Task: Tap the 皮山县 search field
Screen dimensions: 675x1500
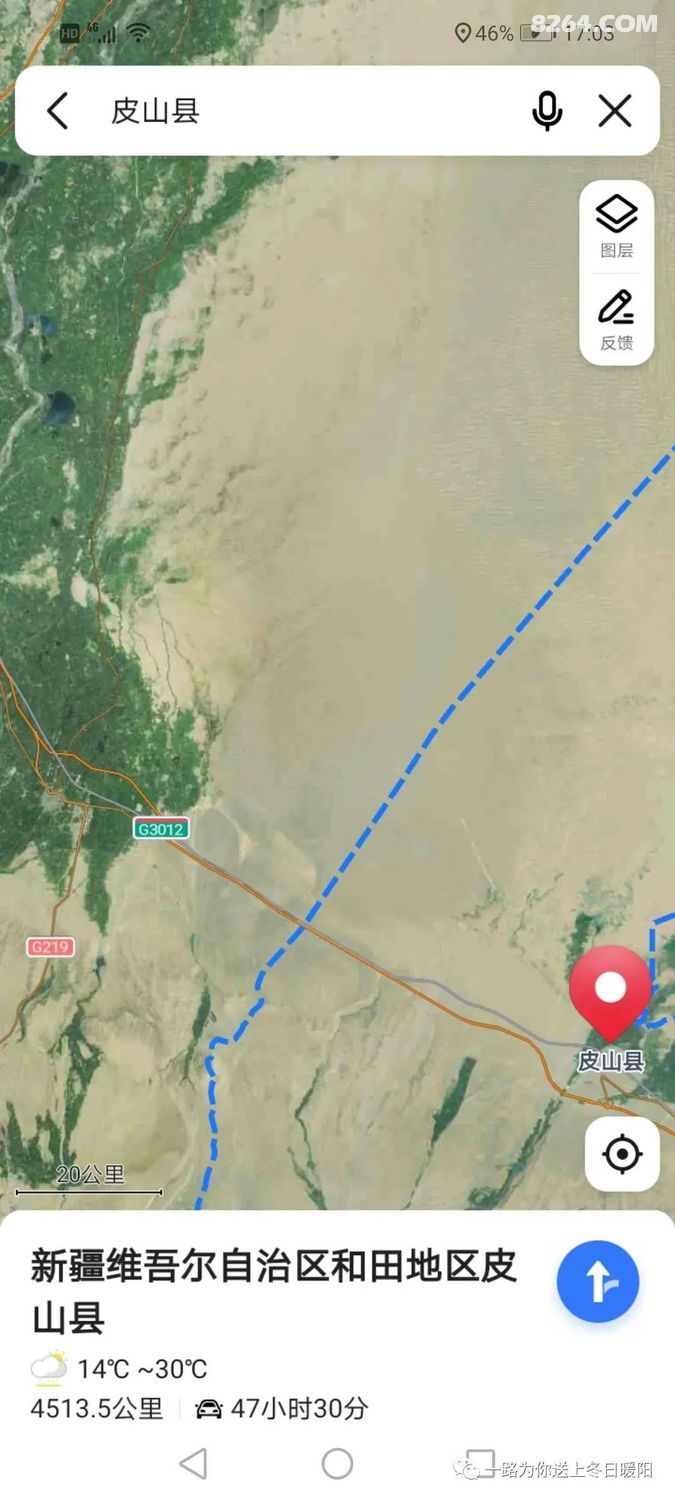Action: (x=300, y=111)
